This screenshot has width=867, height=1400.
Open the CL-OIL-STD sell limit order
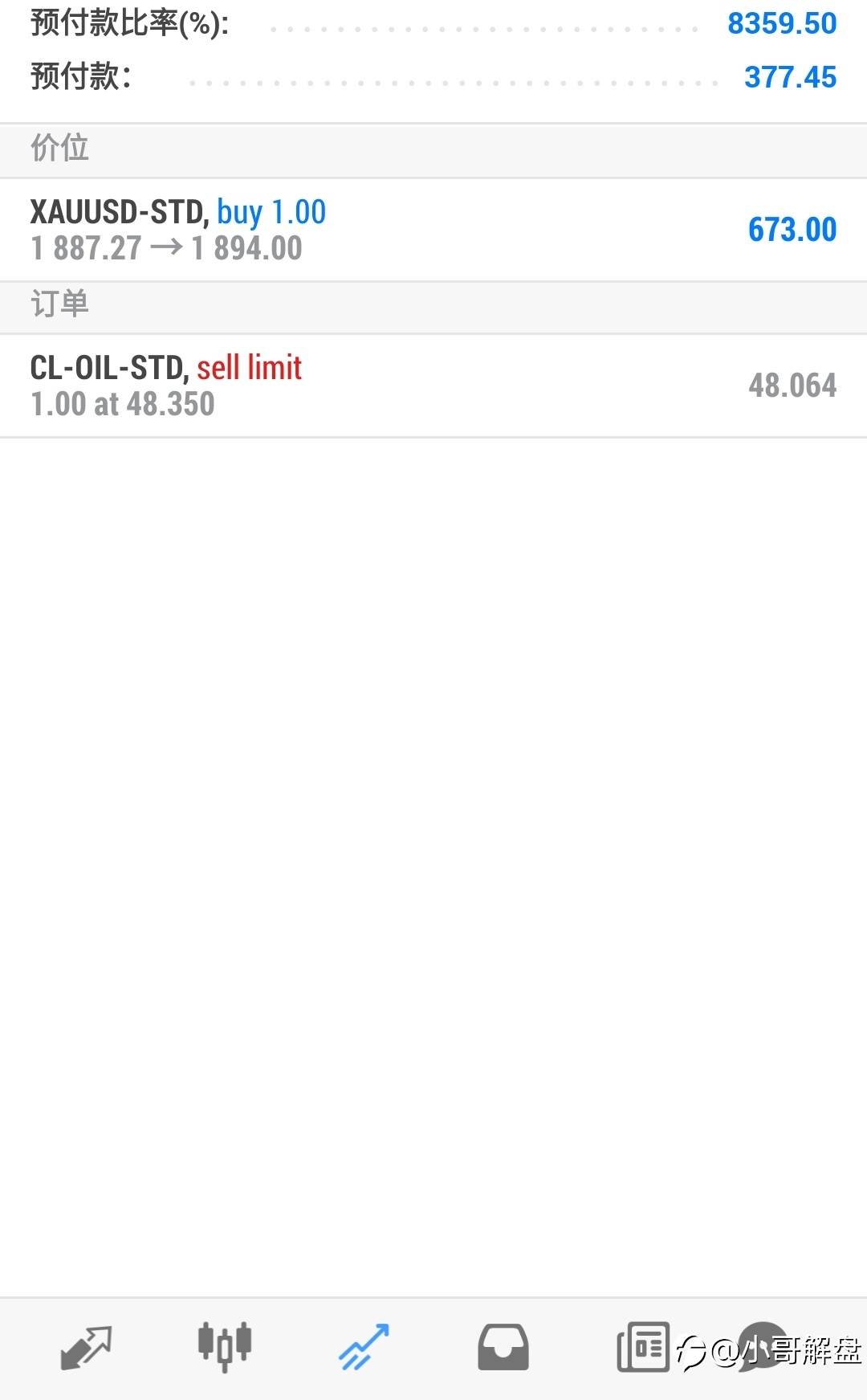433,386
